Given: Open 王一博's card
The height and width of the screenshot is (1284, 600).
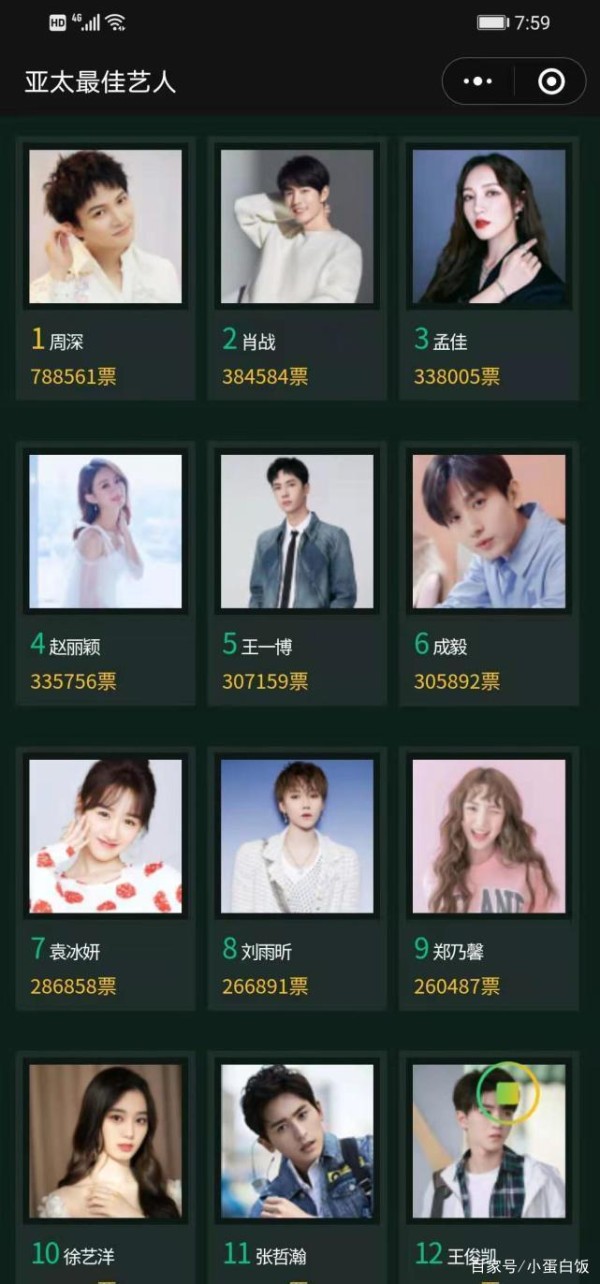Looking at the screenshot, I should pyautogui.click(x=297, y=574).
